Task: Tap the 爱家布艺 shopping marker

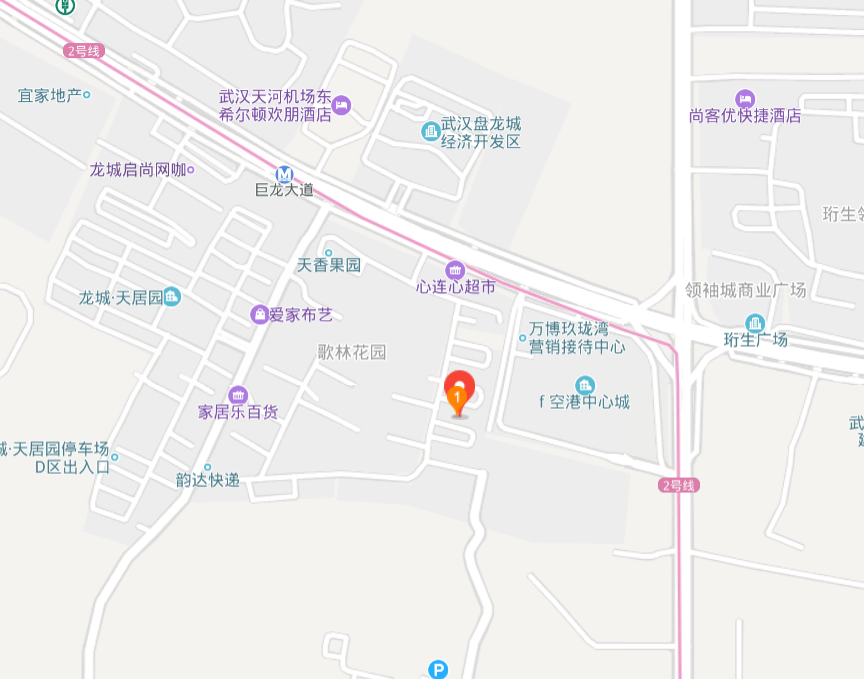Action: (x=260, y=315)
